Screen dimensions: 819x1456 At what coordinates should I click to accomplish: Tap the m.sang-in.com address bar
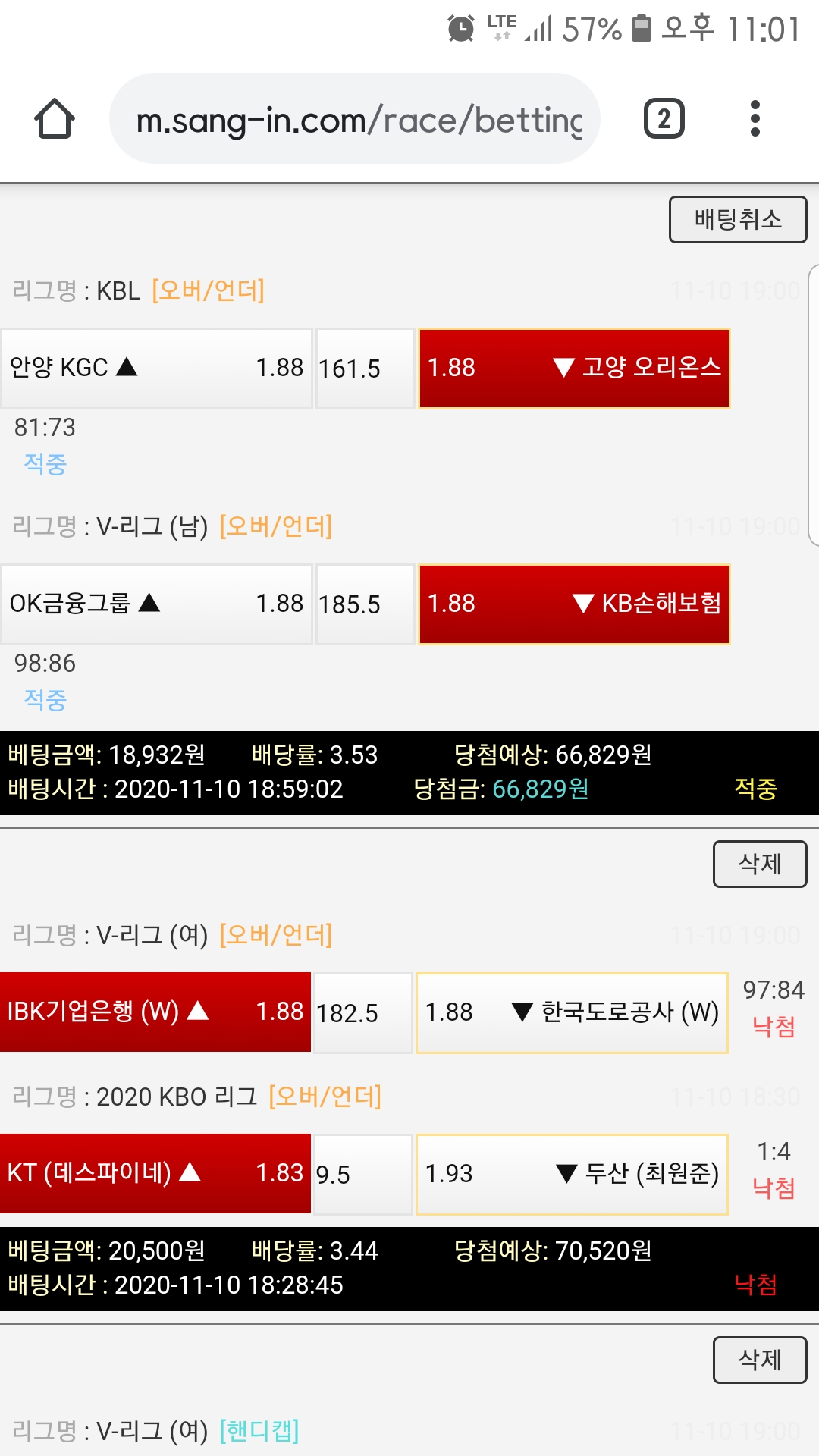click(355, 119)
